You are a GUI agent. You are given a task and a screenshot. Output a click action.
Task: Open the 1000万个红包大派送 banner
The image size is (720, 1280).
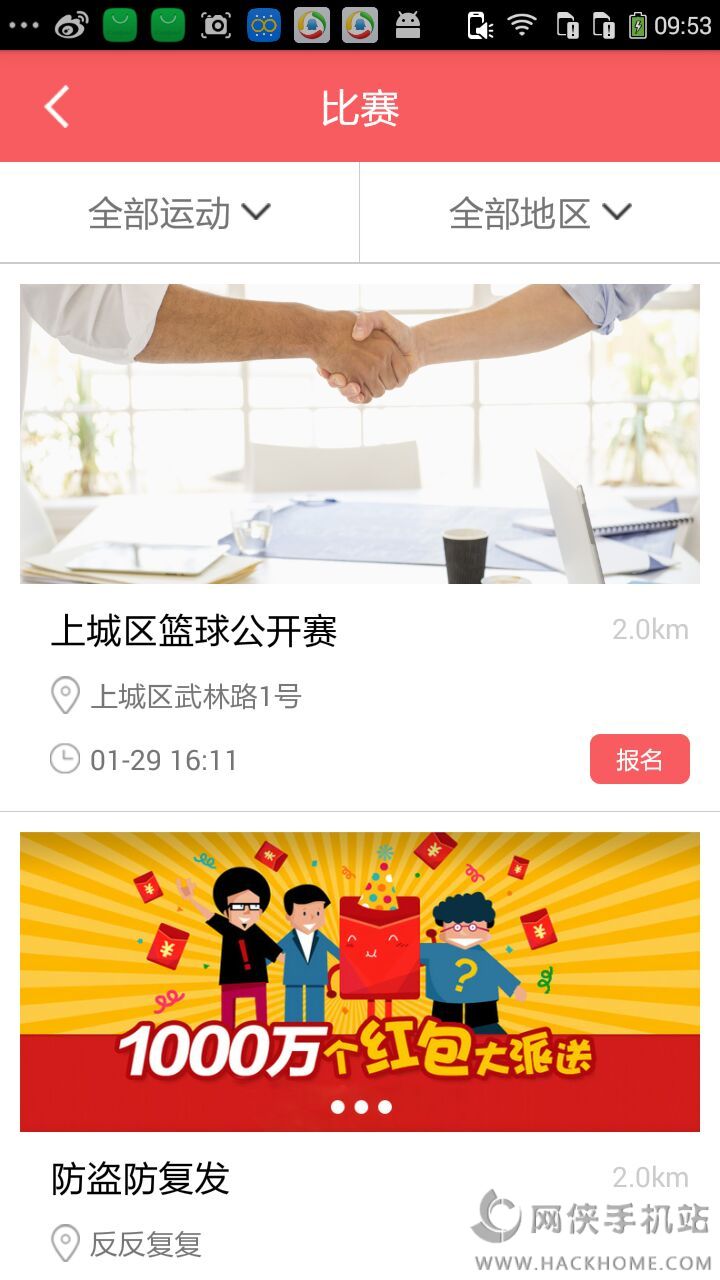tap(360, 981)
